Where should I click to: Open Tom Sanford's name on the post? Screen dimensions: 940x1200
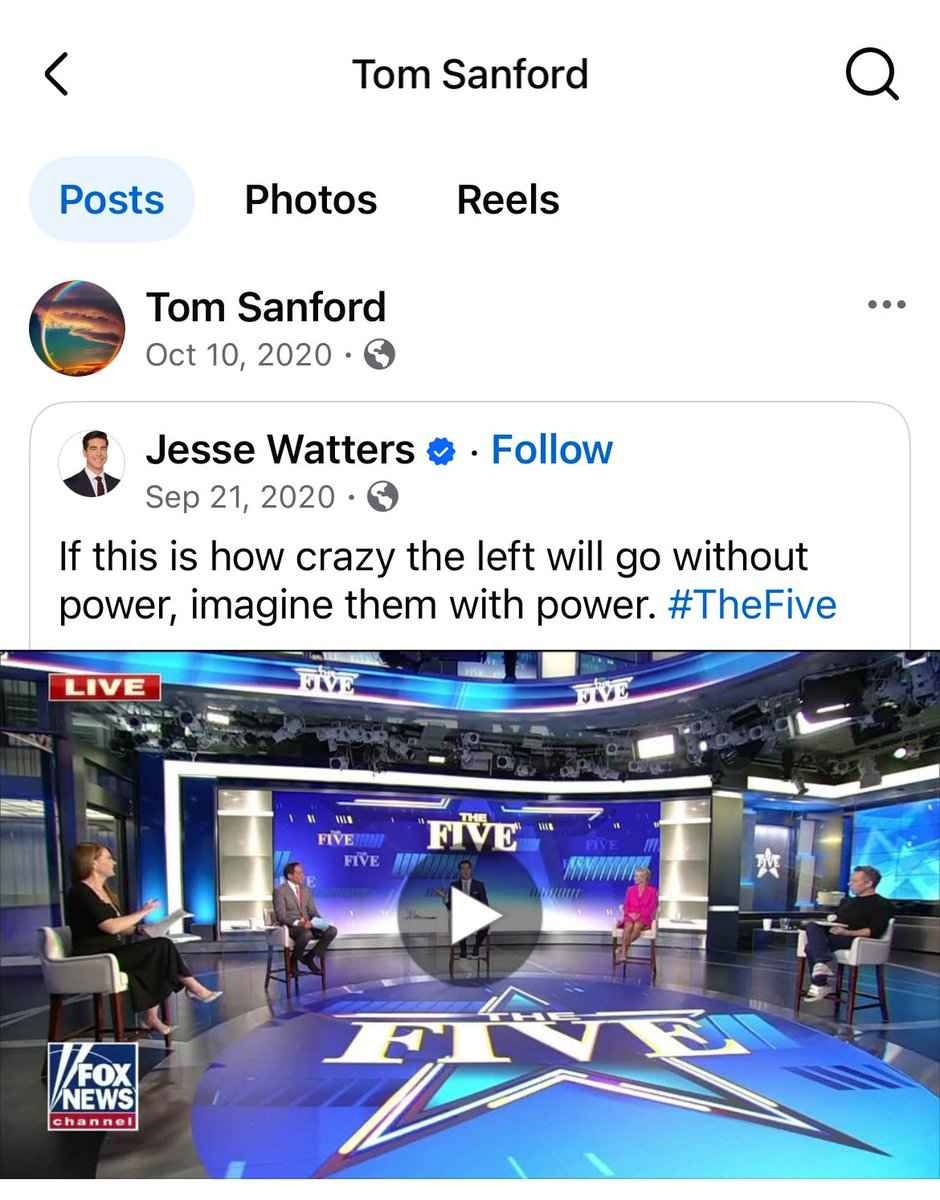[x=265, y=307]
